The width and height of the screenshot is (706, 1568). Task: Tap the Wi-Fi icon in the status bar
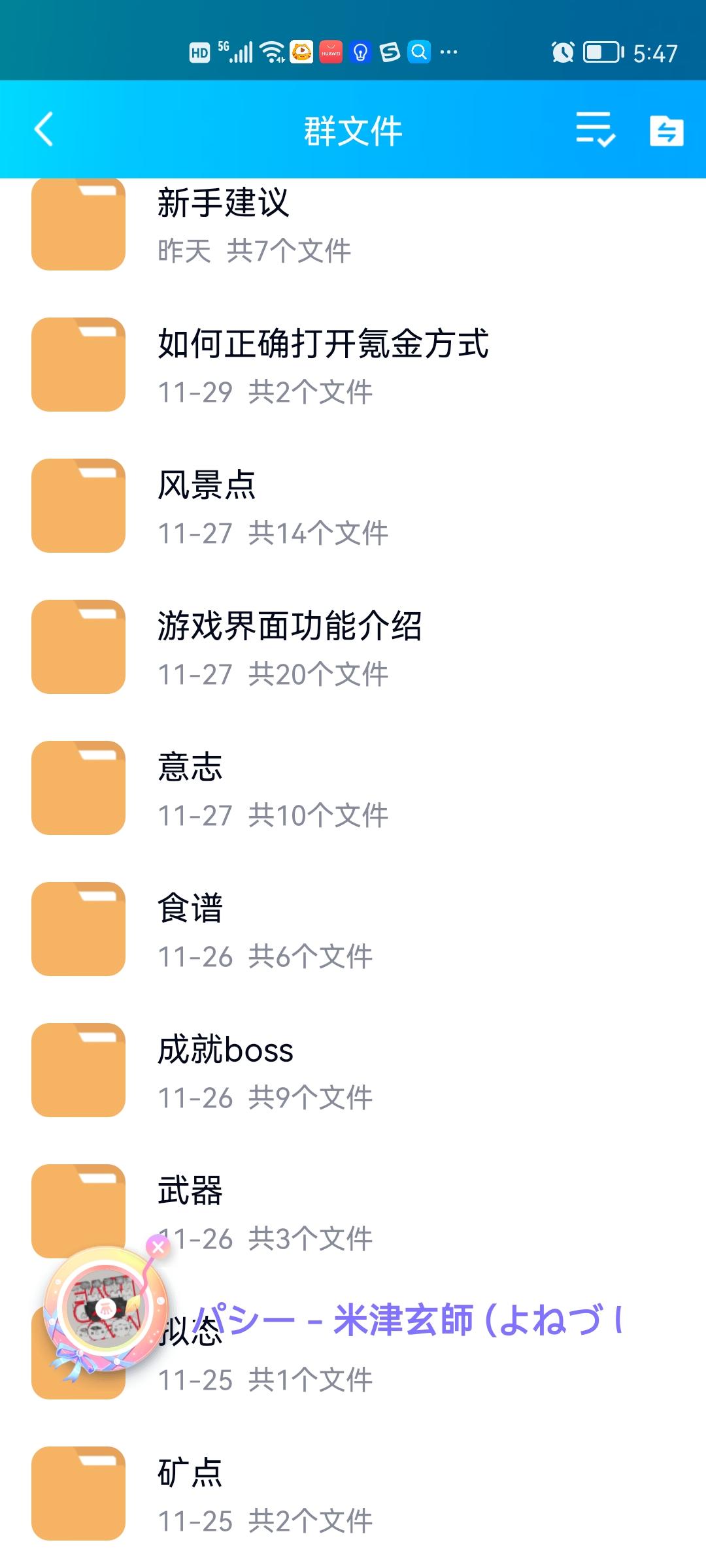coord(271,52)
